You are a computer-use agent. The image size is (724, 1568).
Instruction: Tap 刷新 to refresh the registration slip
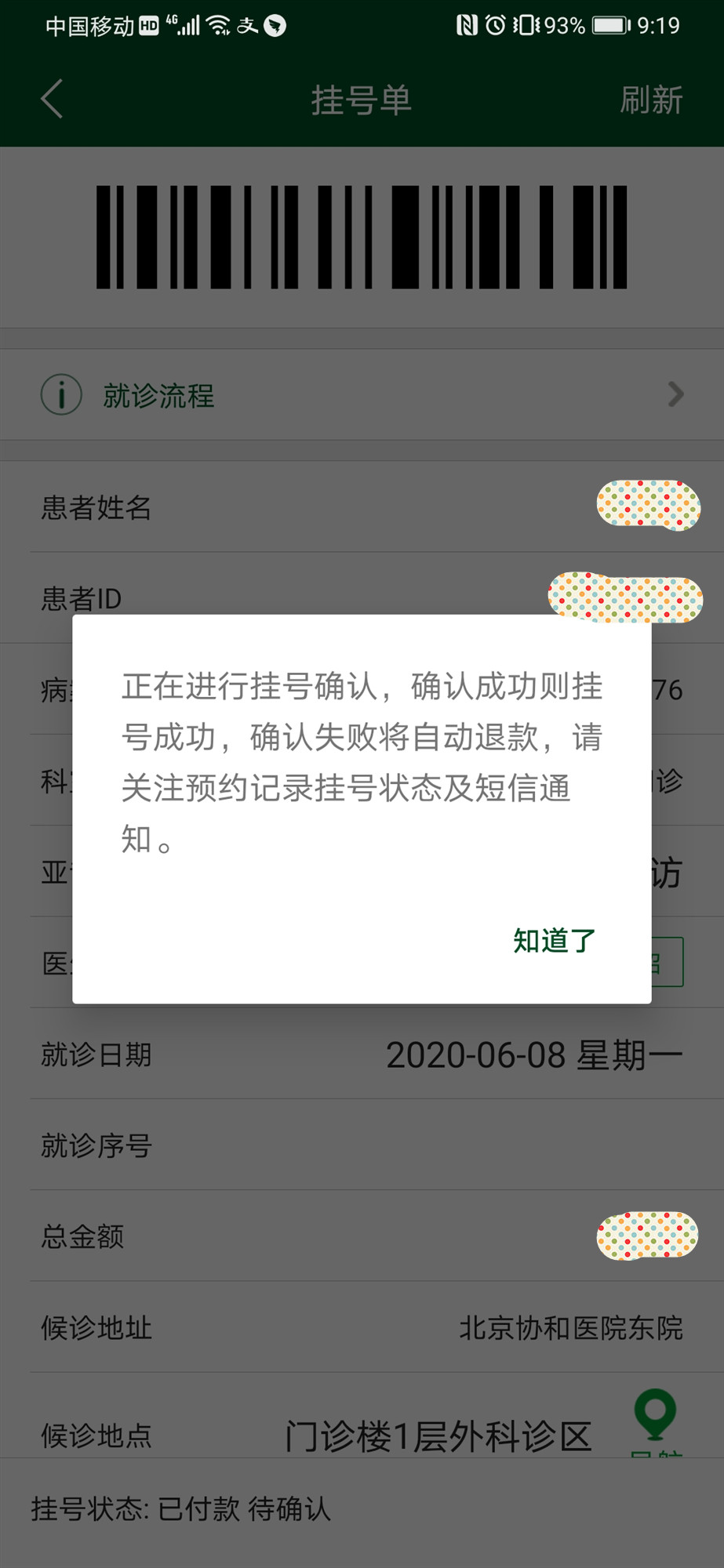(650, 100)
